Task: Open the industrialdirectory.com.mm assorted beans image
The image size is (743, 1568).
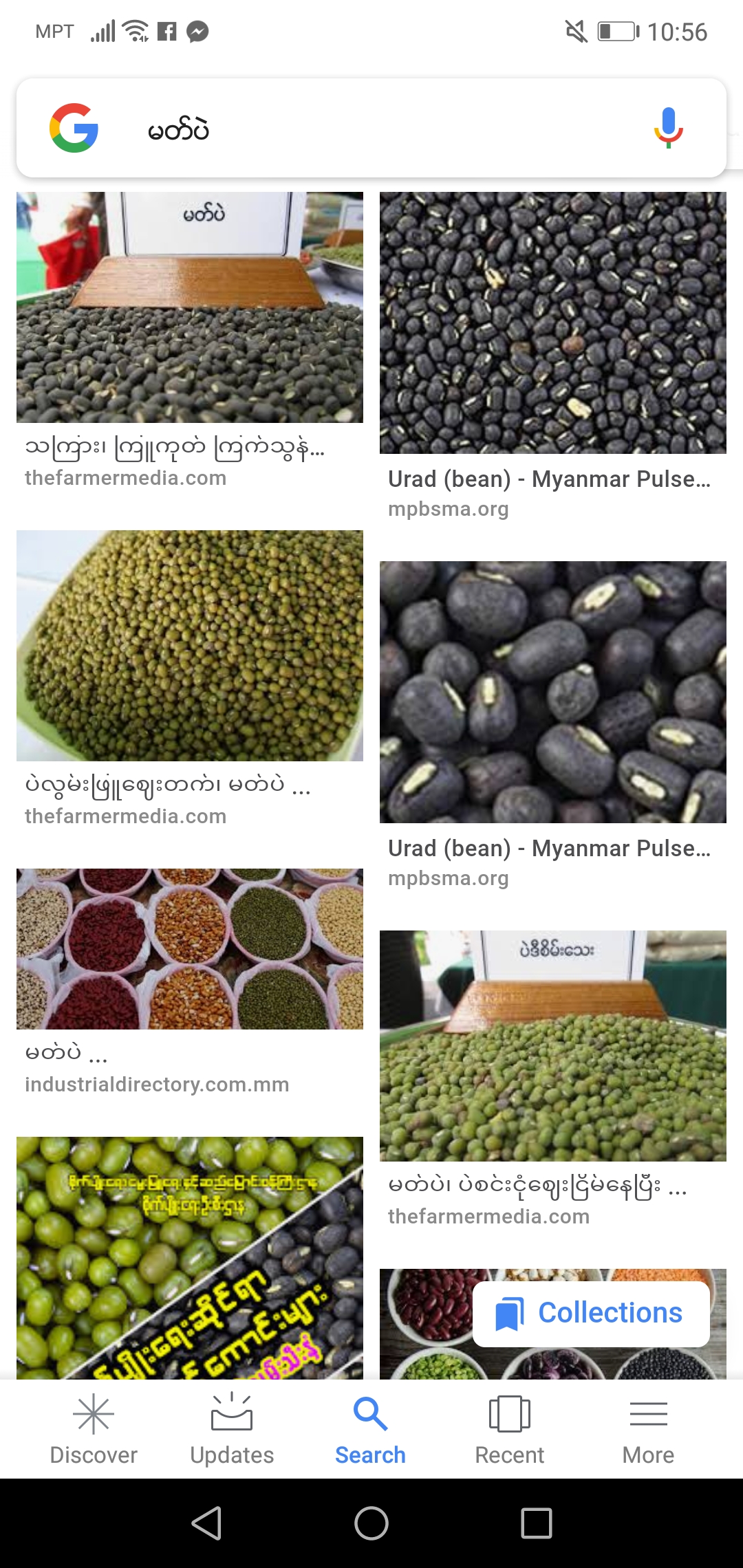Action: tap(190, 948)
